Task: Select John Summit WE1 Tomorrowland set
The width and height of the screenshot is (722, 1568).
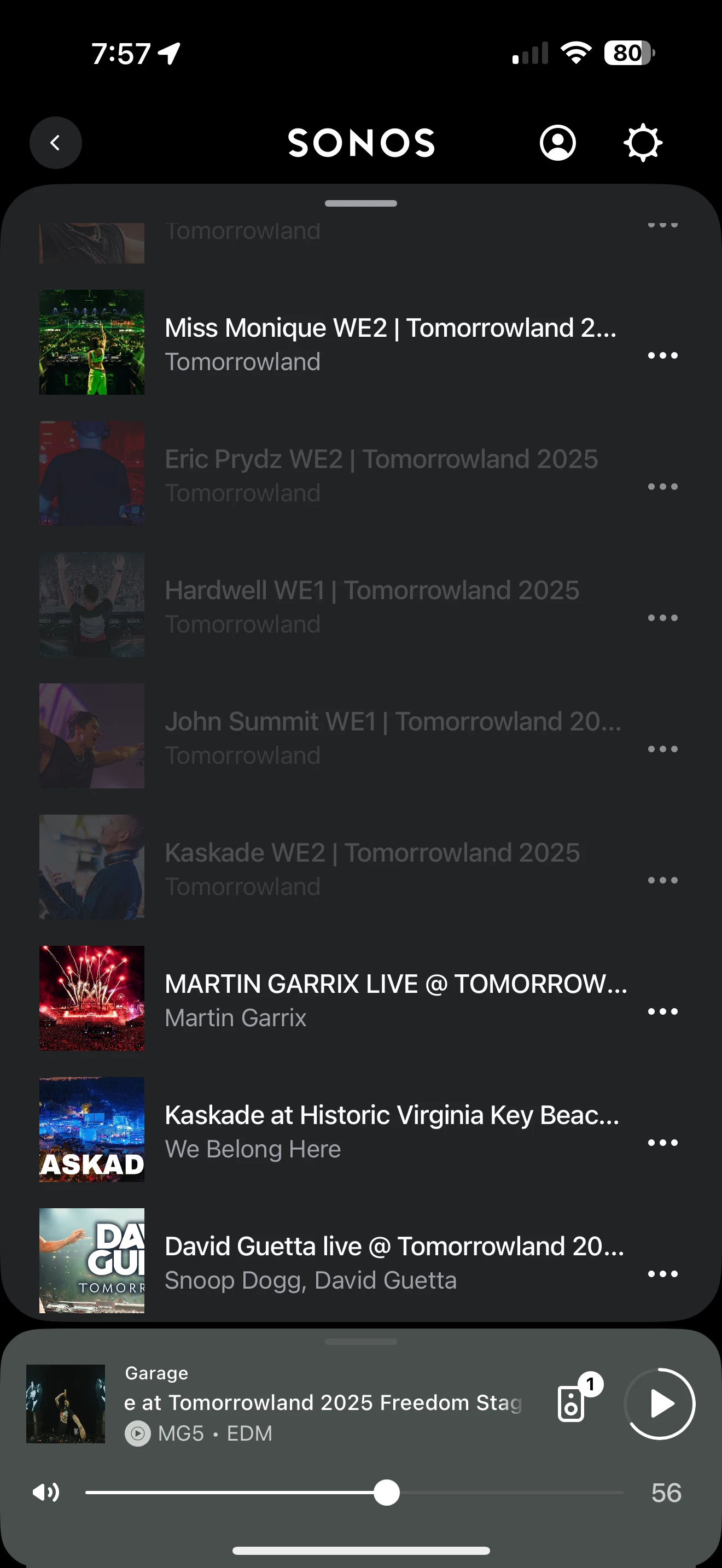Action: 393,736
